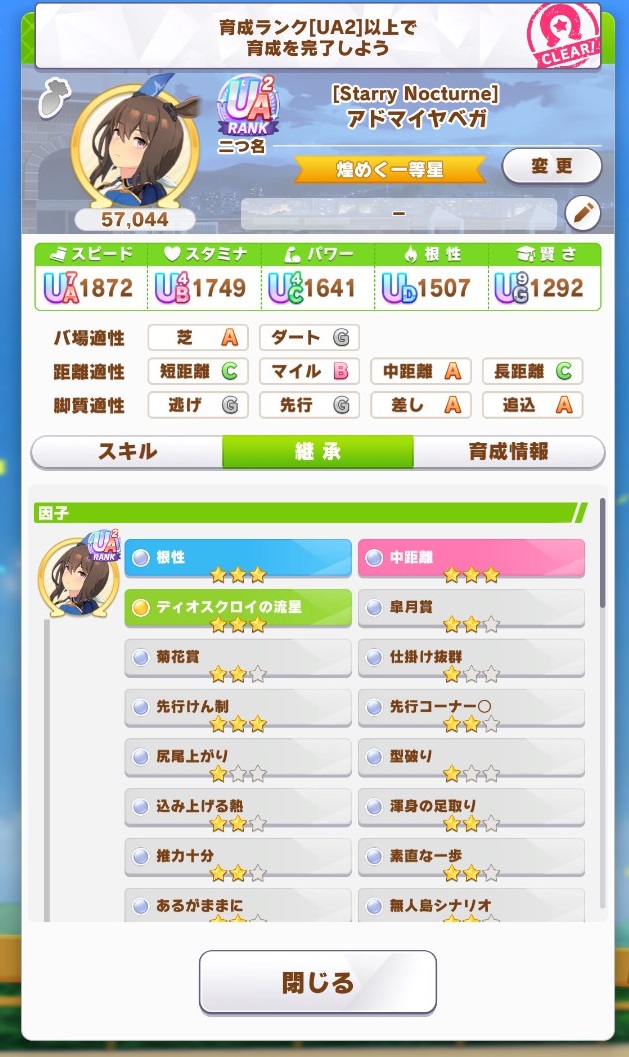
Task: Tap the 推力十分 factor
Action: (238, 858)
